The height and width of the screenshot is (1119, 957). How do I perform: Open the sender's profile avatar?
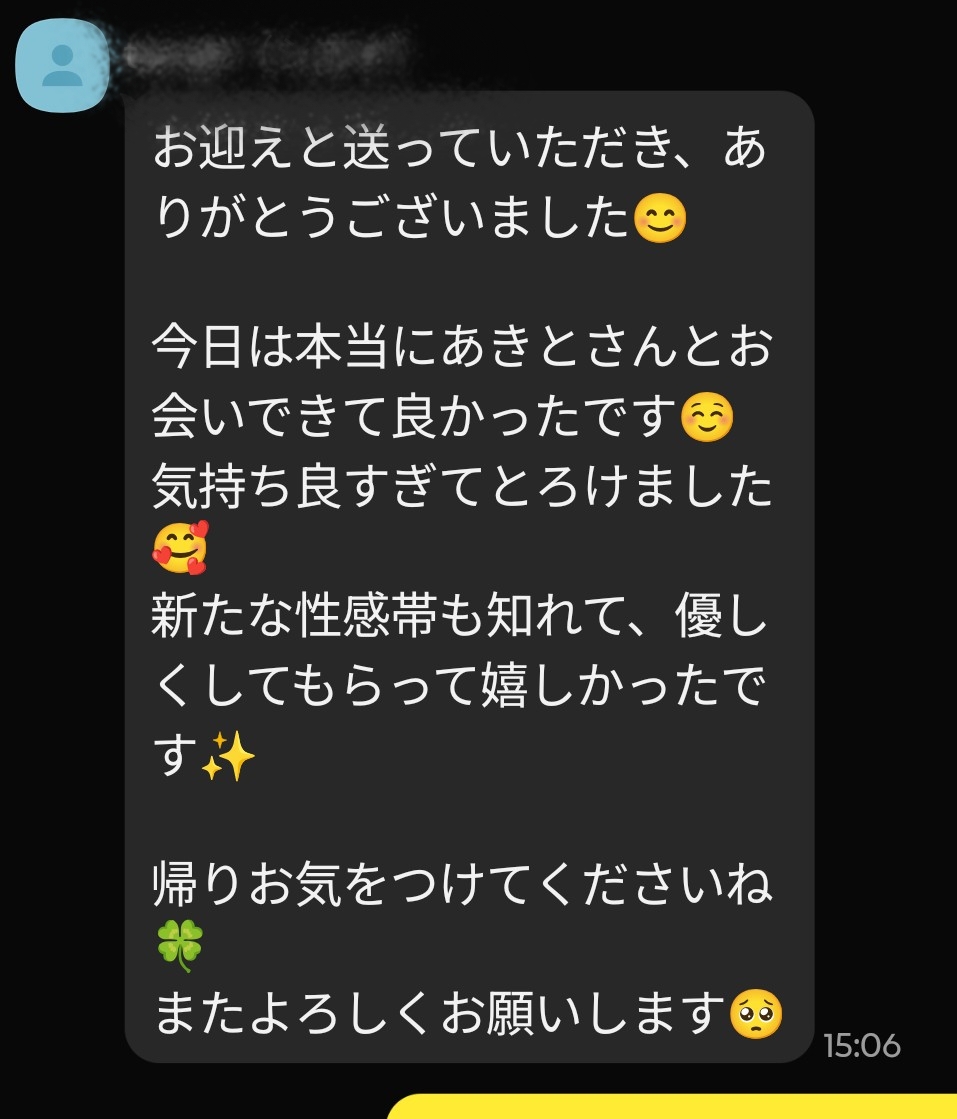coord(62,66)
